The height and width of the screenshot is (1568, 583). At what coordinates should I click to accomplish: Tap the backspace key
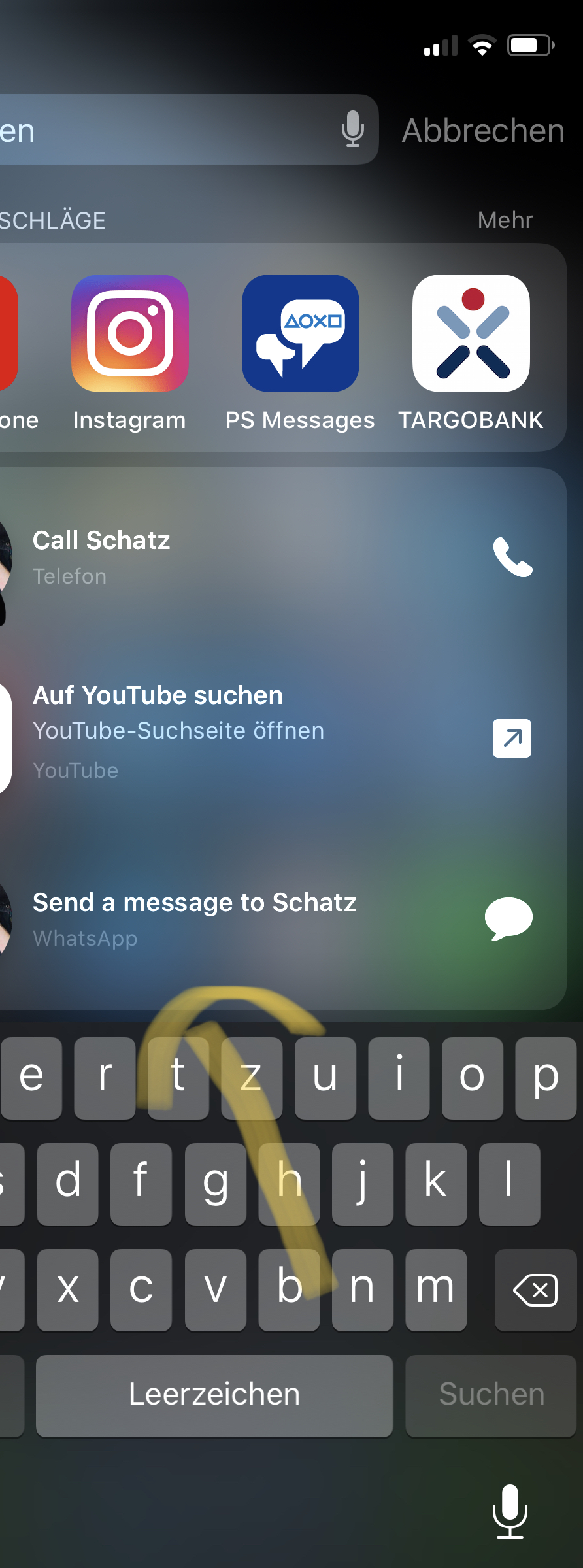click(535, 1290)
